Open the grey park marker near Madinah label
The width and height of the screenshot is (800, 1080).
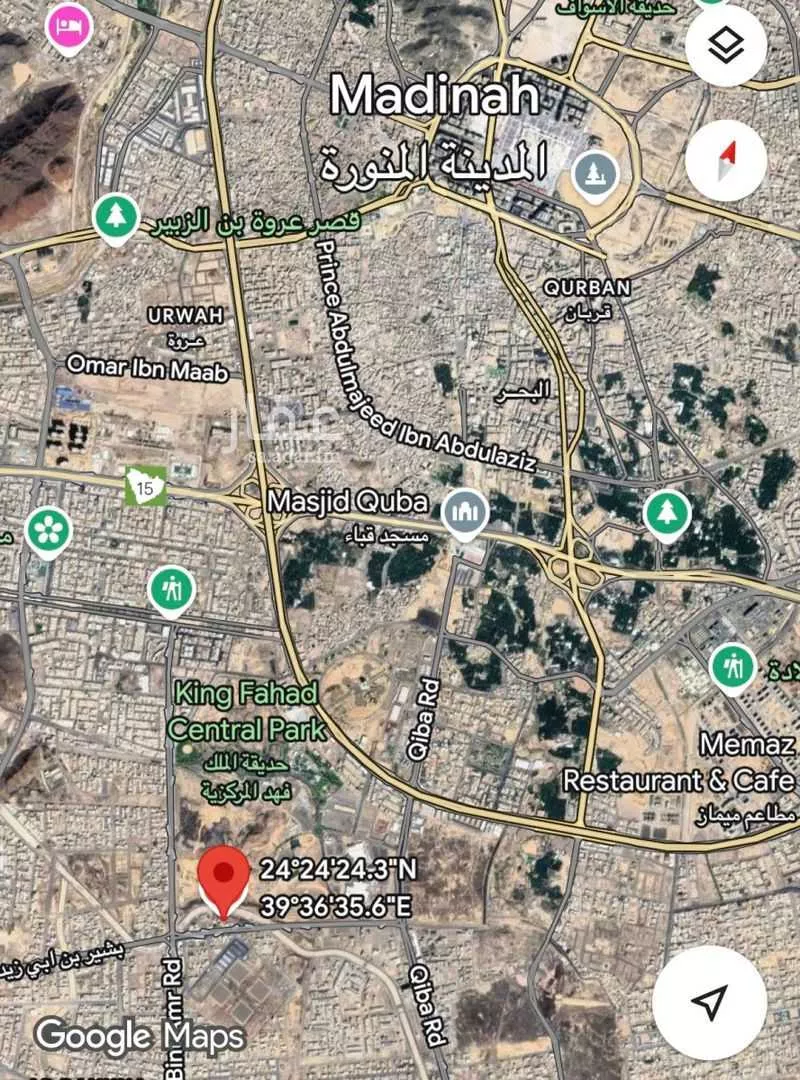pyautogui.click(x=596, y=172)
